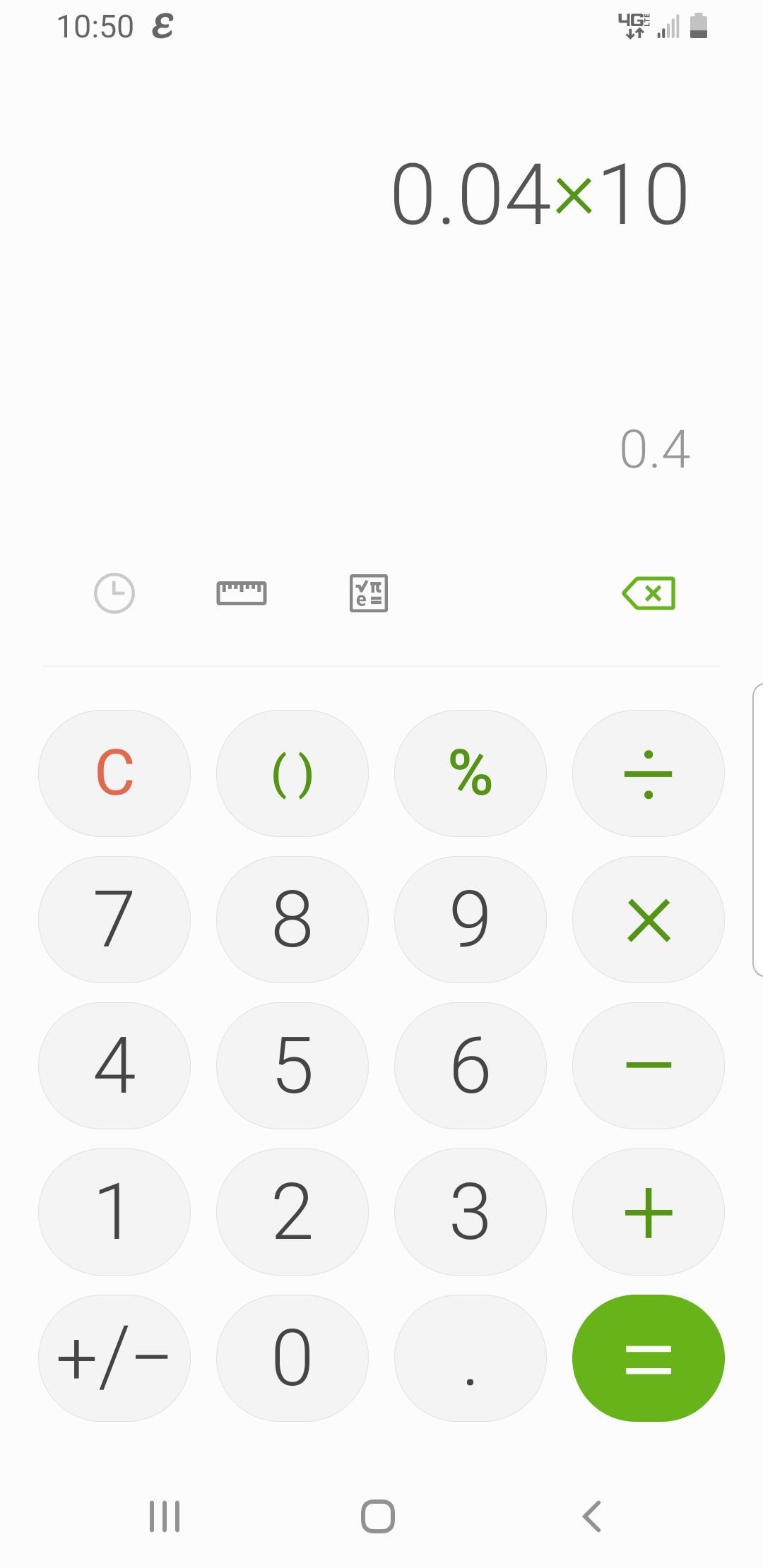Clear the calculation with C

click(x=114, y=773)
